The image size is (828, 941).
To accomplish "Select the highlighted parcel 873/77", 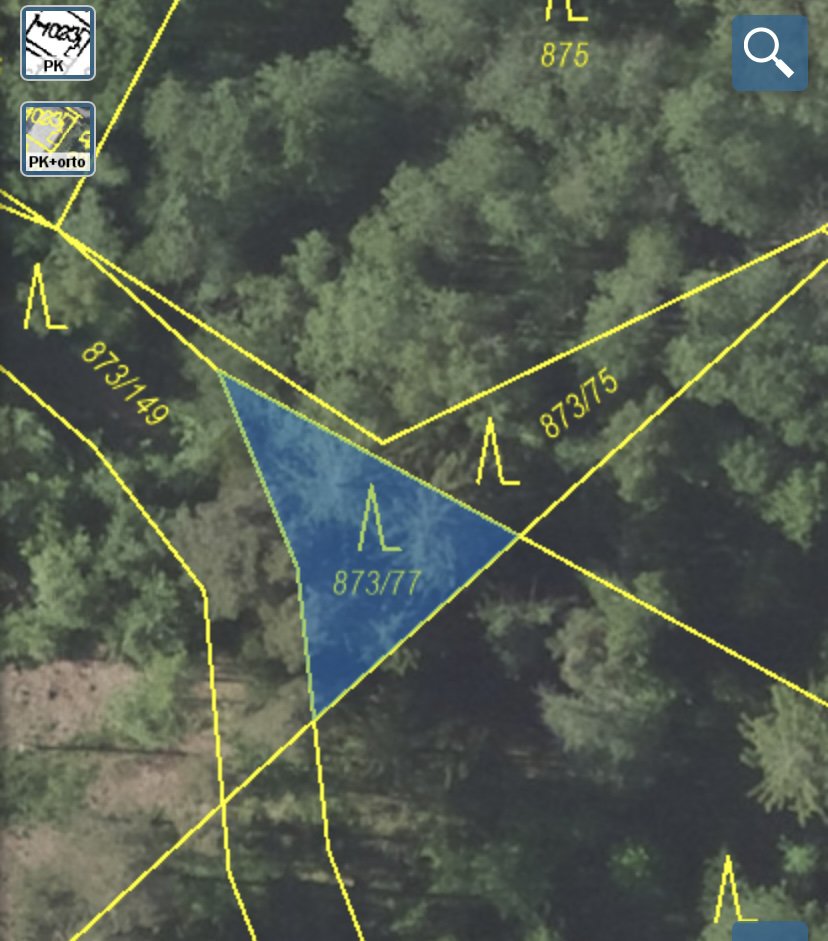I will pos(375,560).
